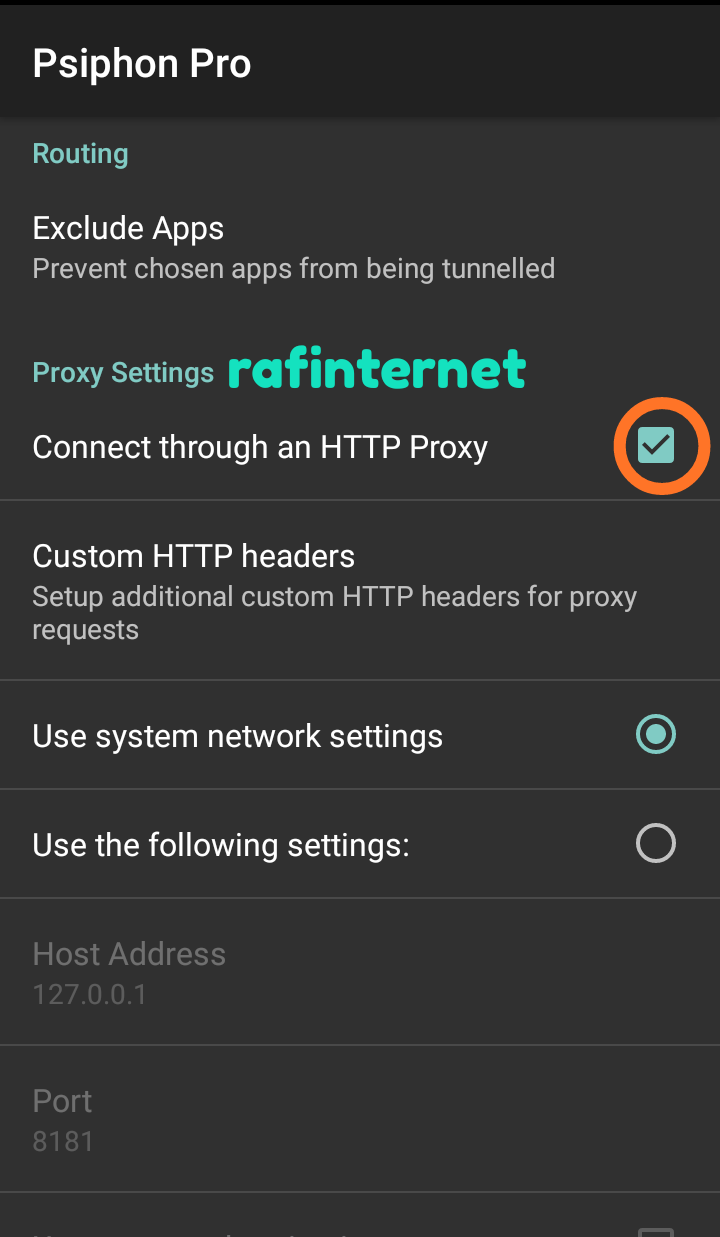Click 'Prevent chosen apps from being tunnelled' subtitle
Image resolution: width=720 pixels, height=1237 pixels.
pos(294,268)
